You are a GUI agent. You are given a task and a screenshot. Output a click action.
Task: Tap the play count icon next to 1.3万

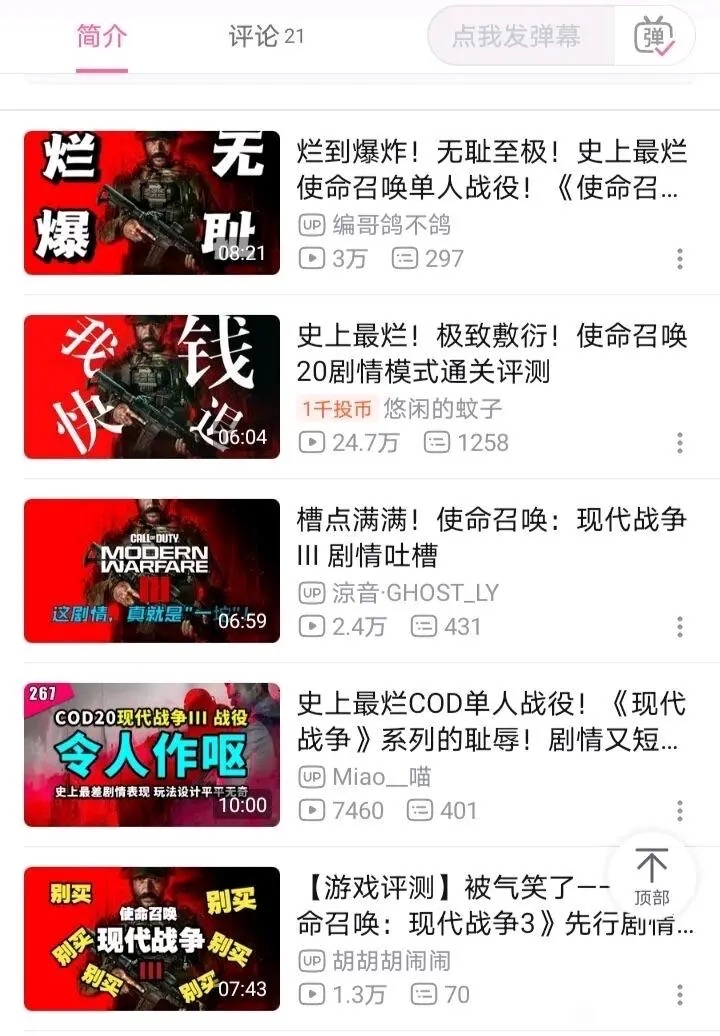pos(314,995)
